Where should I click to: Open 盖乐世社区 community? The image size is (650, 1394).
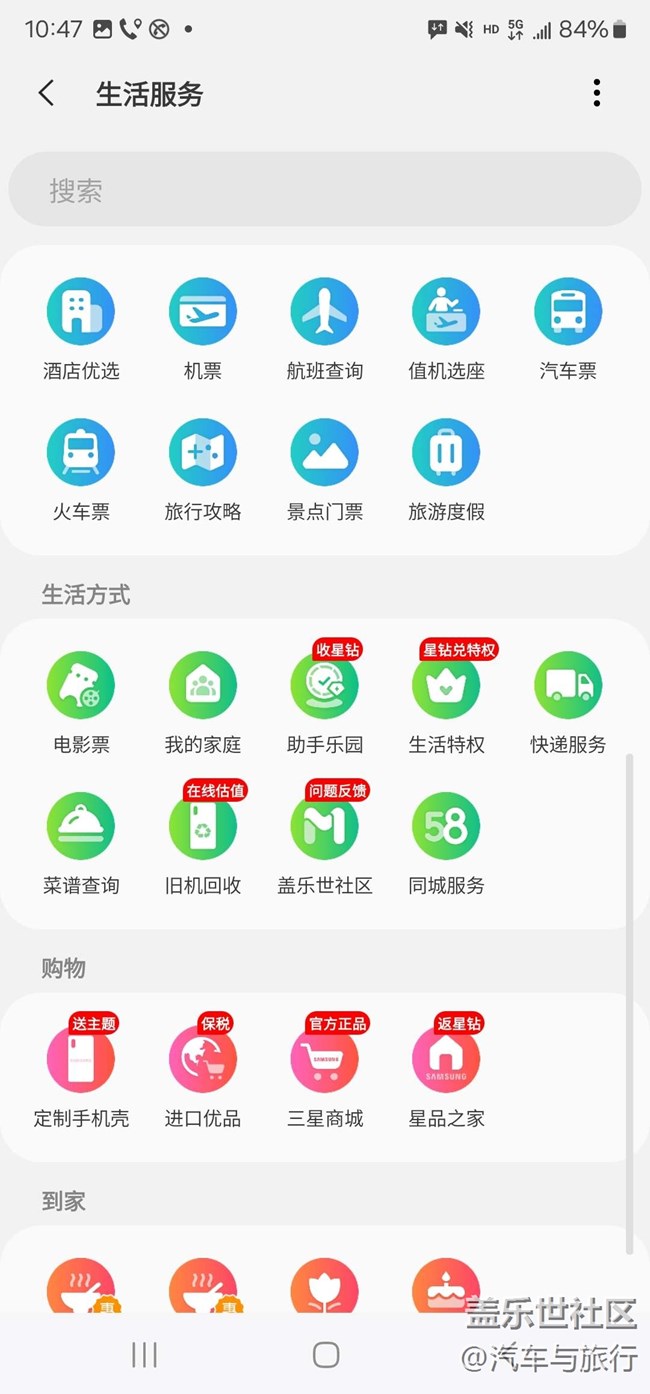(325, 842)
